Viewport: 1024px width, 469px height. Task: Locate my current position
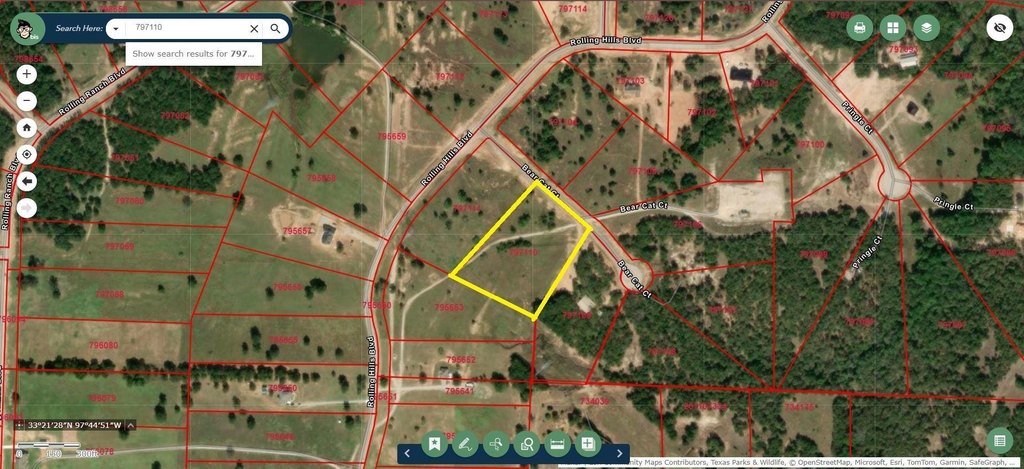pos(27,154)
